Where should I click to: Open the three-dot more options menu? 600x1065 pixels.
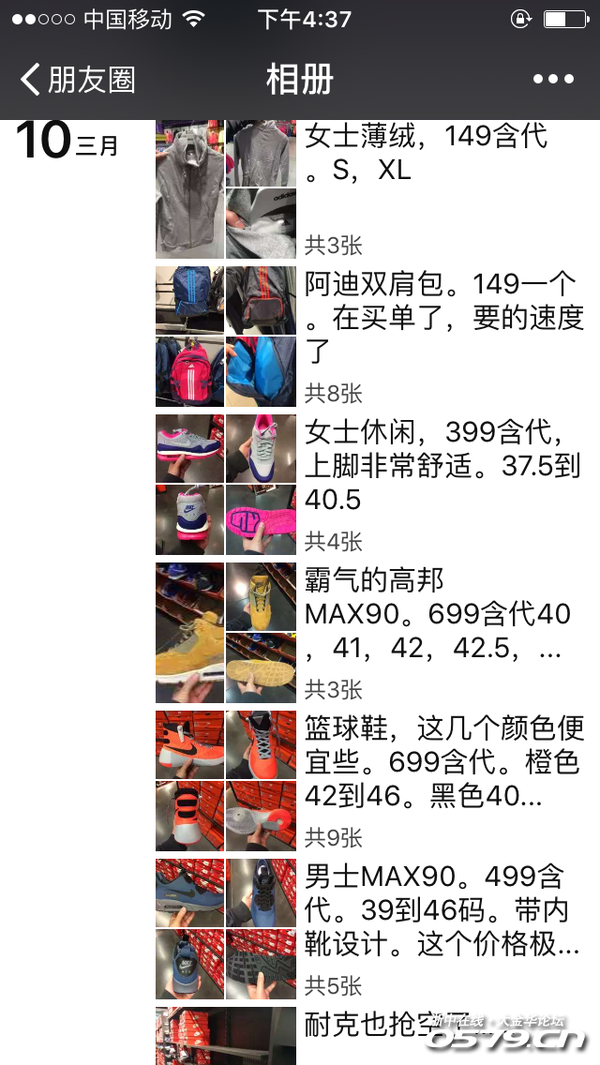[553, 80]
